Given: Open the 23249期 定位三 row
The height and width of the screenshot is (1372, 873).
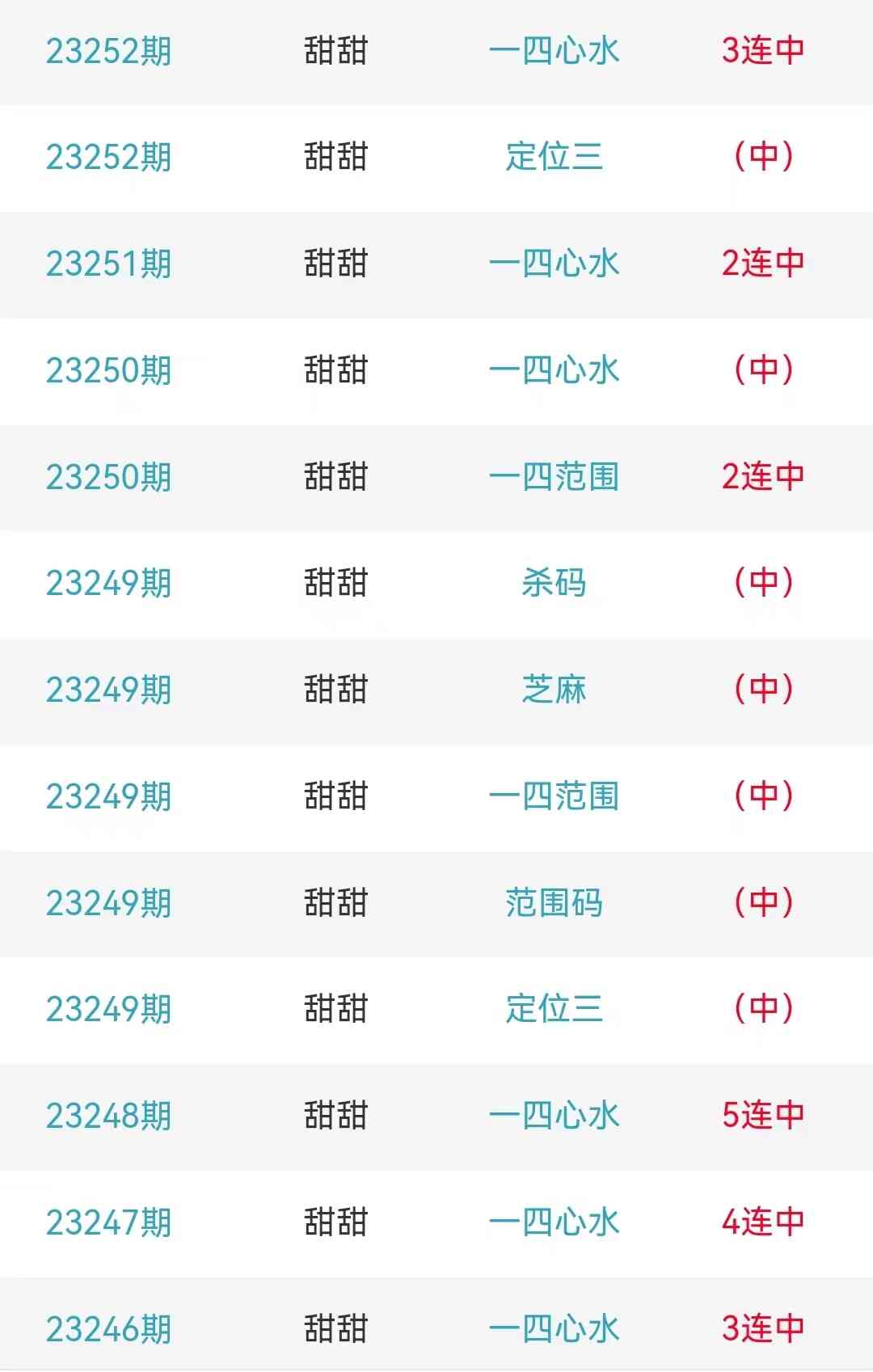Looking at the screenshot, I should coord(554,1009).
